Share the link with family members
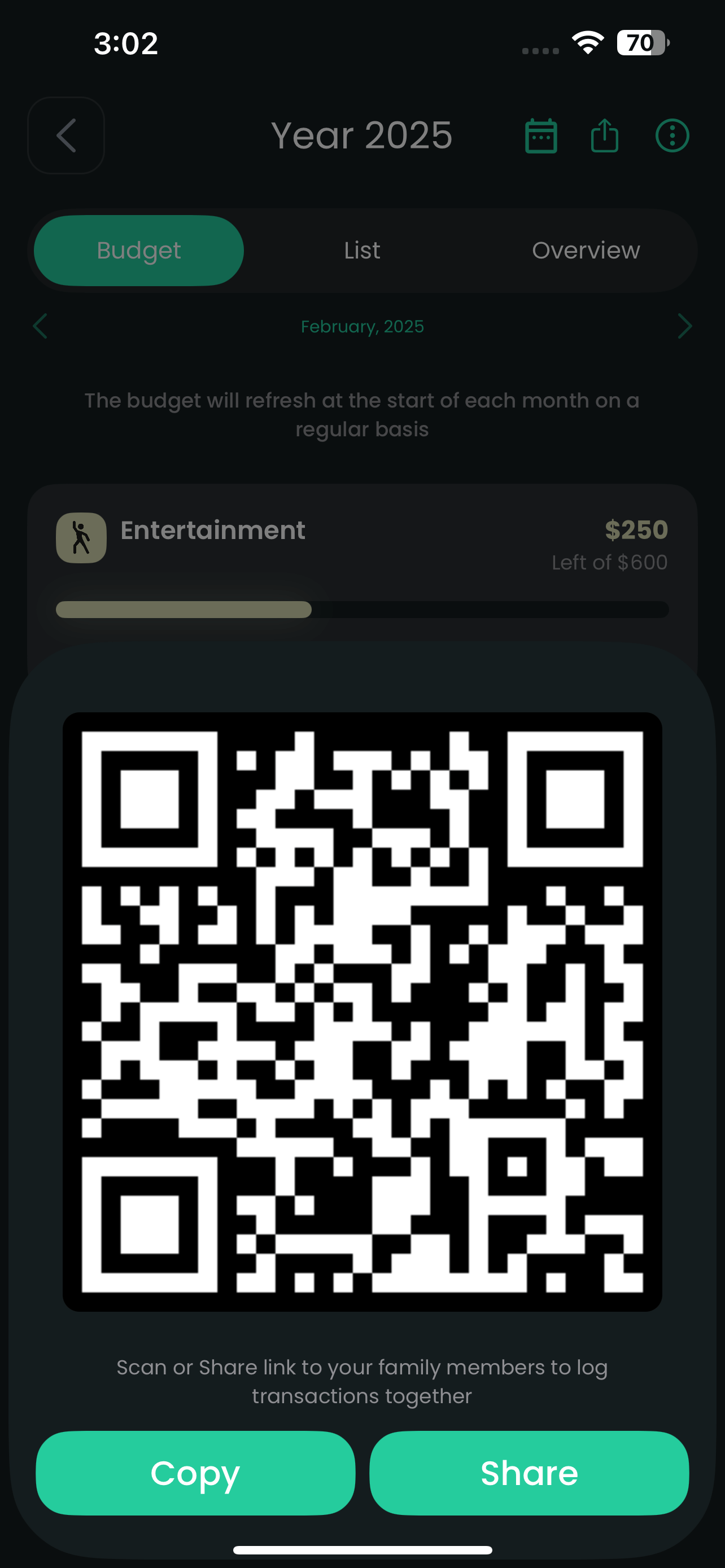 529,1473
